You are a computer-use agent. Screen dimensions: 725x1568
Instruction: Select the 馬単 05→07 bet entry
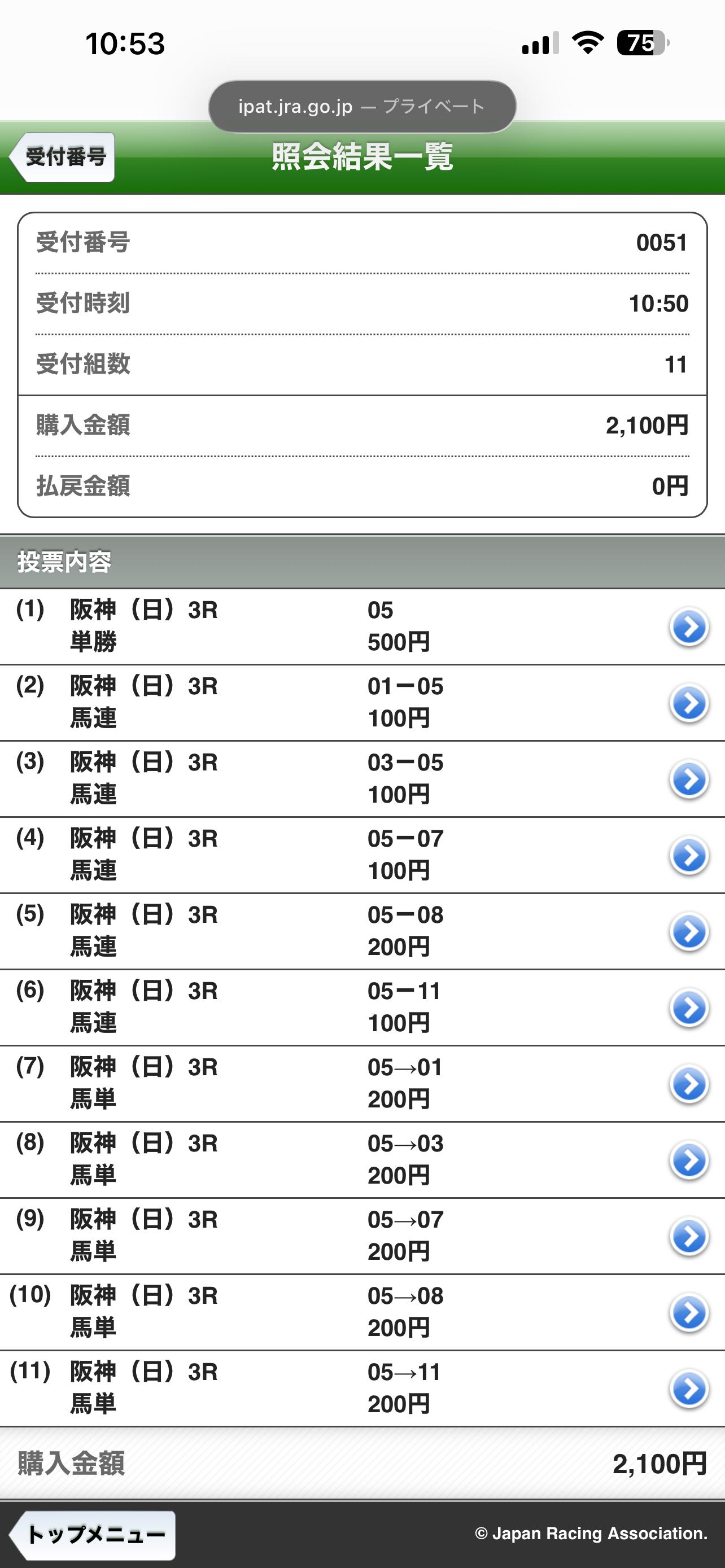(688, 1236)
